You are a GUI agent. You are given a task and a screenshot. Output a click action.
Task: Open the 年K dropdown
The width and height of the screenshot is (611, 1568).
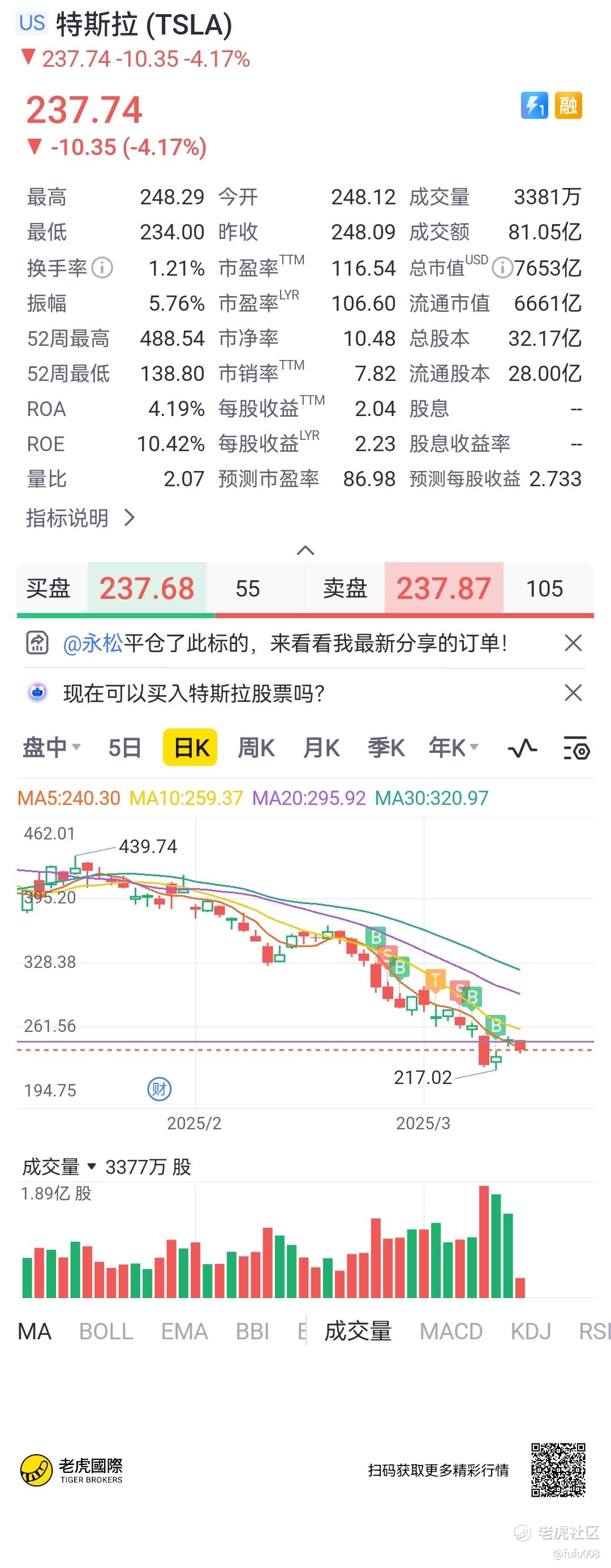click(x=454, y=747)
